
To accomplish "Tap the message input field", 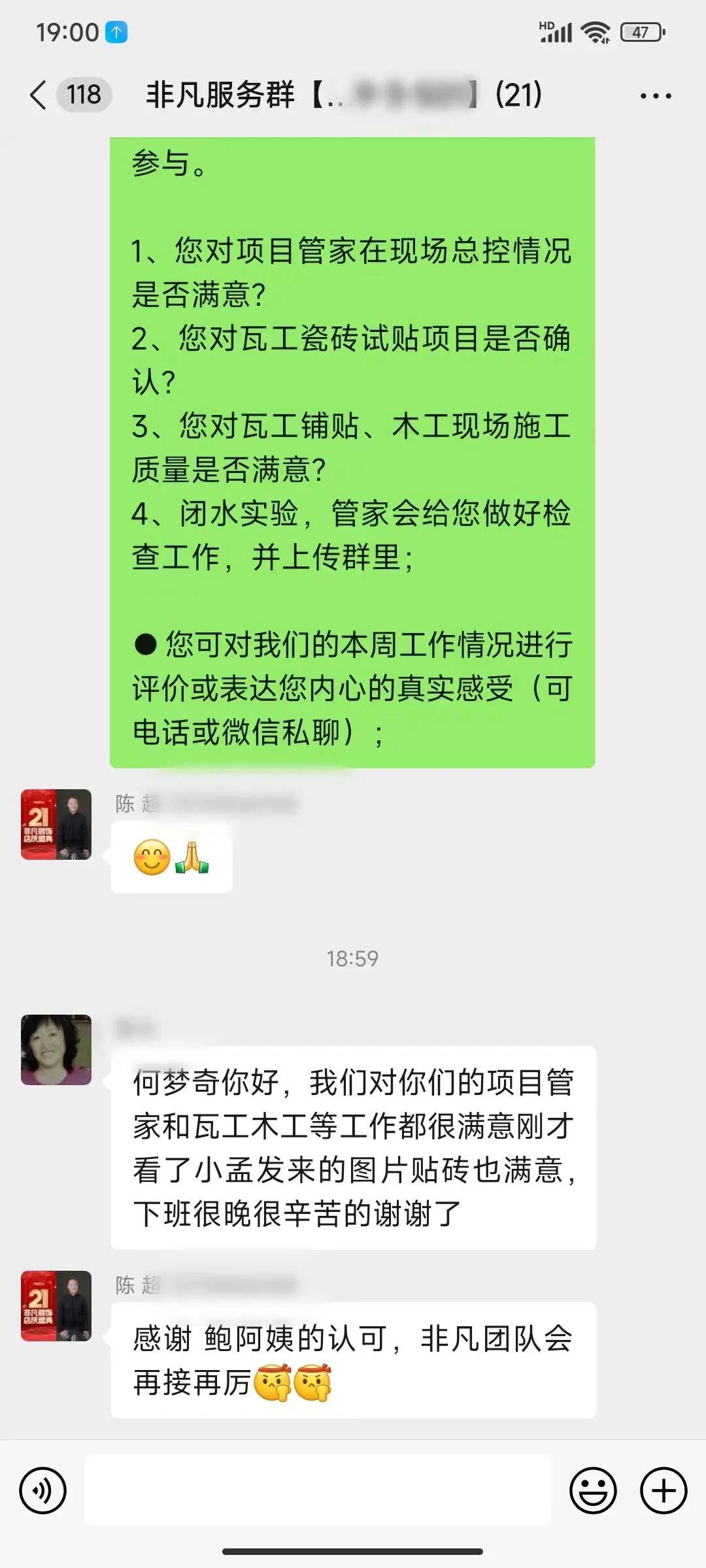I will [318, 1491].
